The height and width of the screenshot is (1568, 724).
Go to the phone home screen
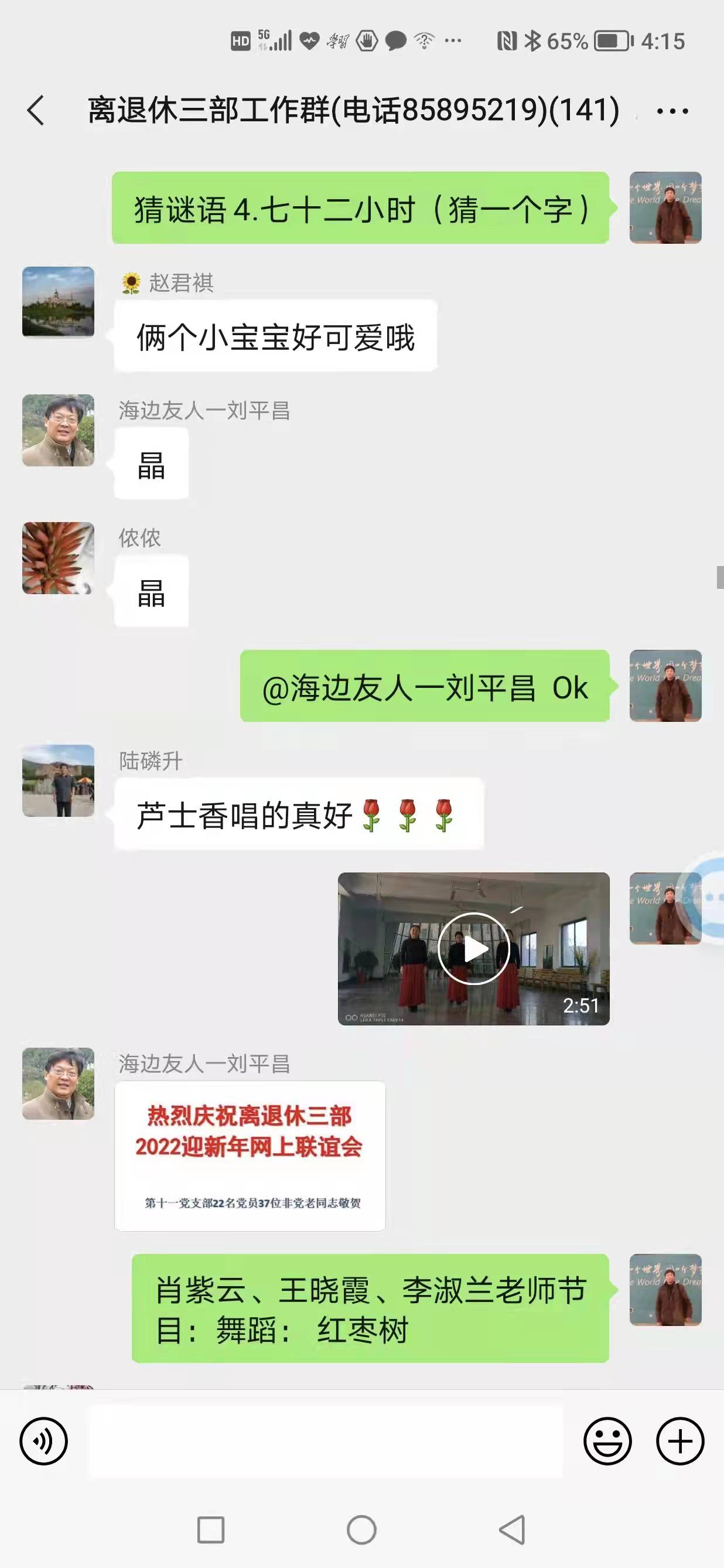tap(362, 1530)
